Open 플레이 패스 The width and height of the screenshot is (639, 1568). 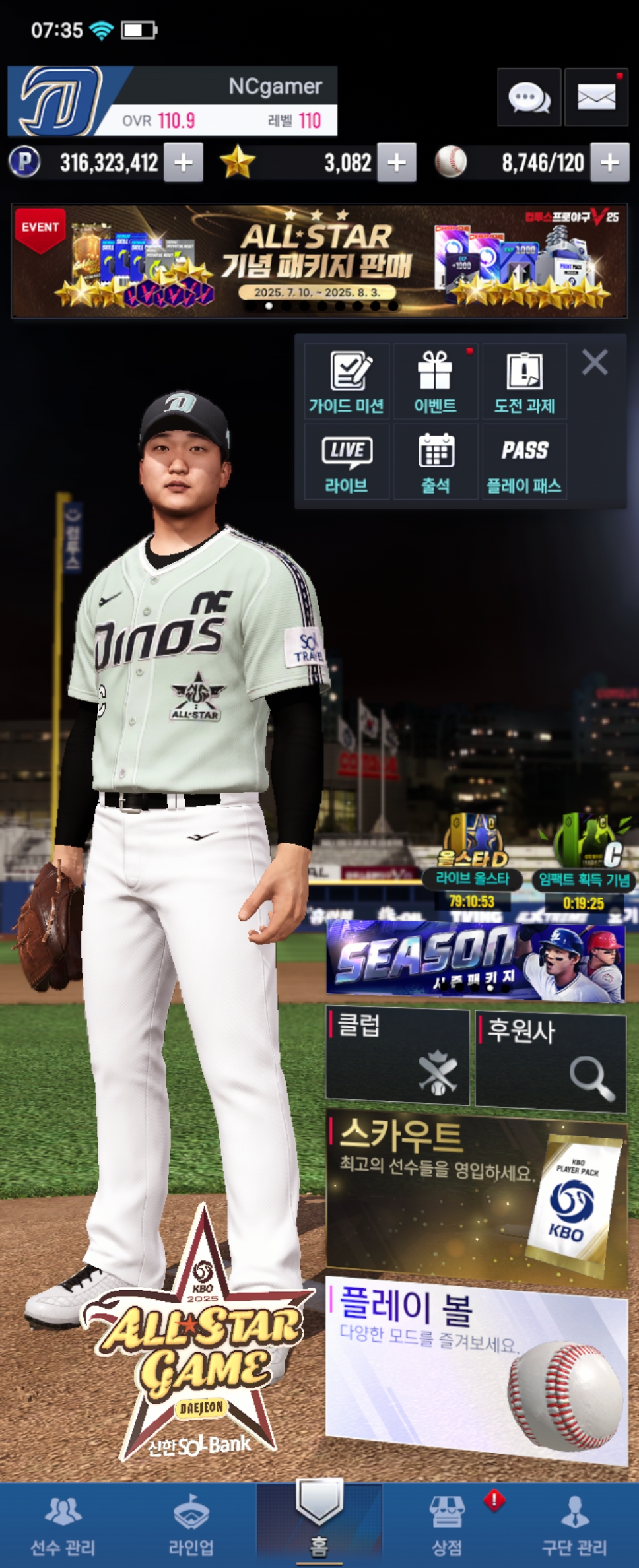pyautogui.click(x=524, y=462)
